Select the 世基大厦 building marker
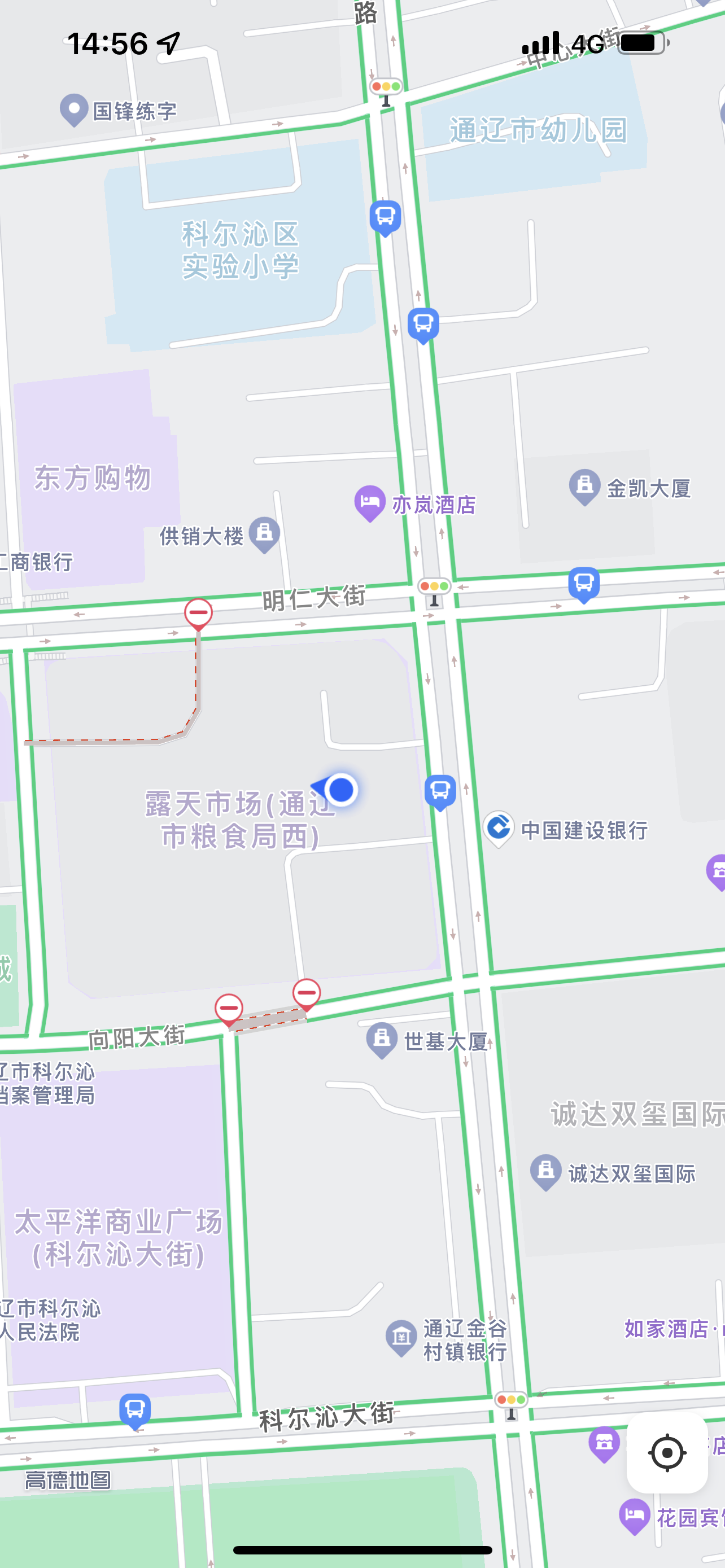725x1568 pixels. [382, 1039]
